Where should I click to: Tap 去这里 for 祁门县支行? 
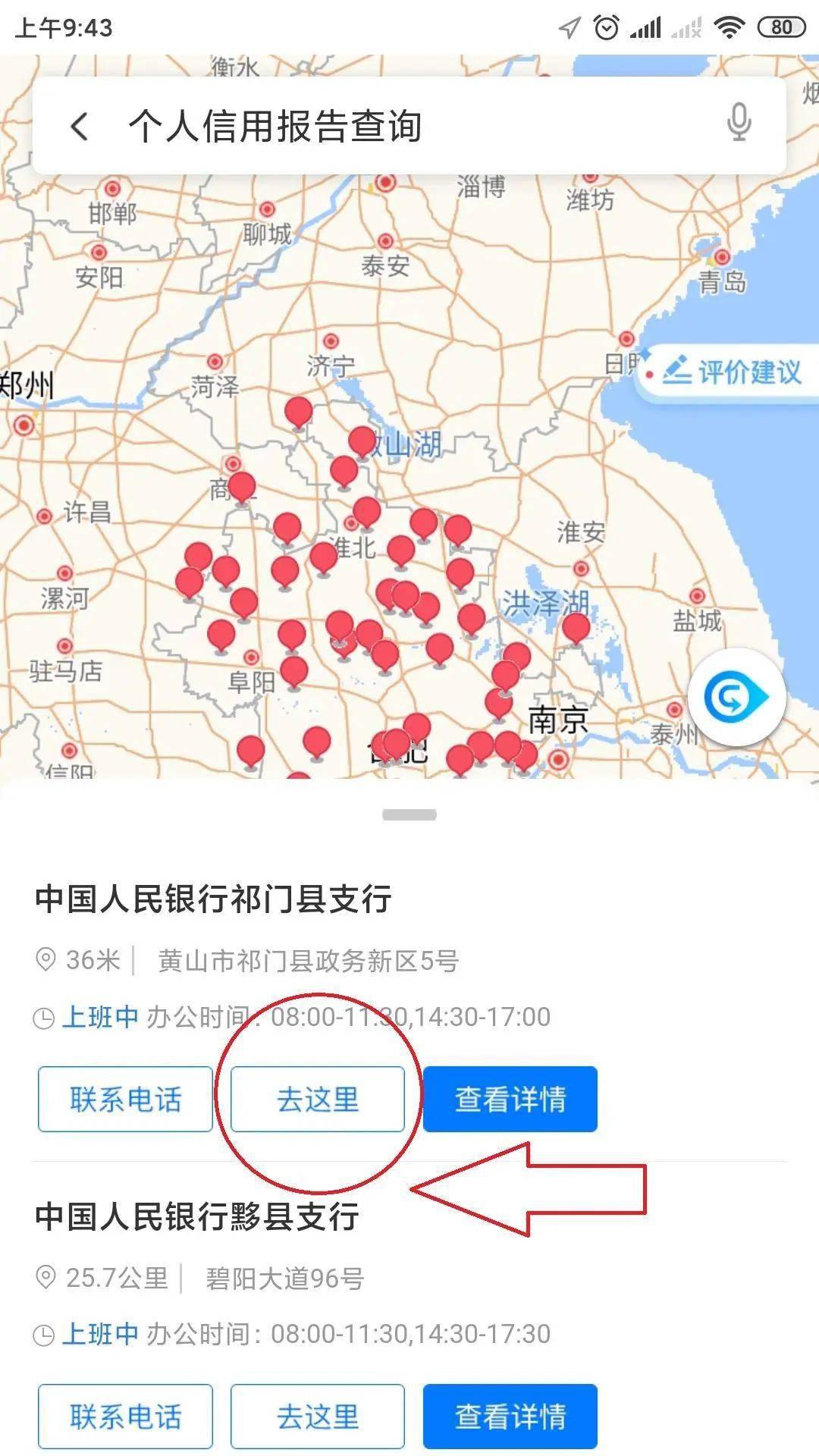tap(318, 1099)
